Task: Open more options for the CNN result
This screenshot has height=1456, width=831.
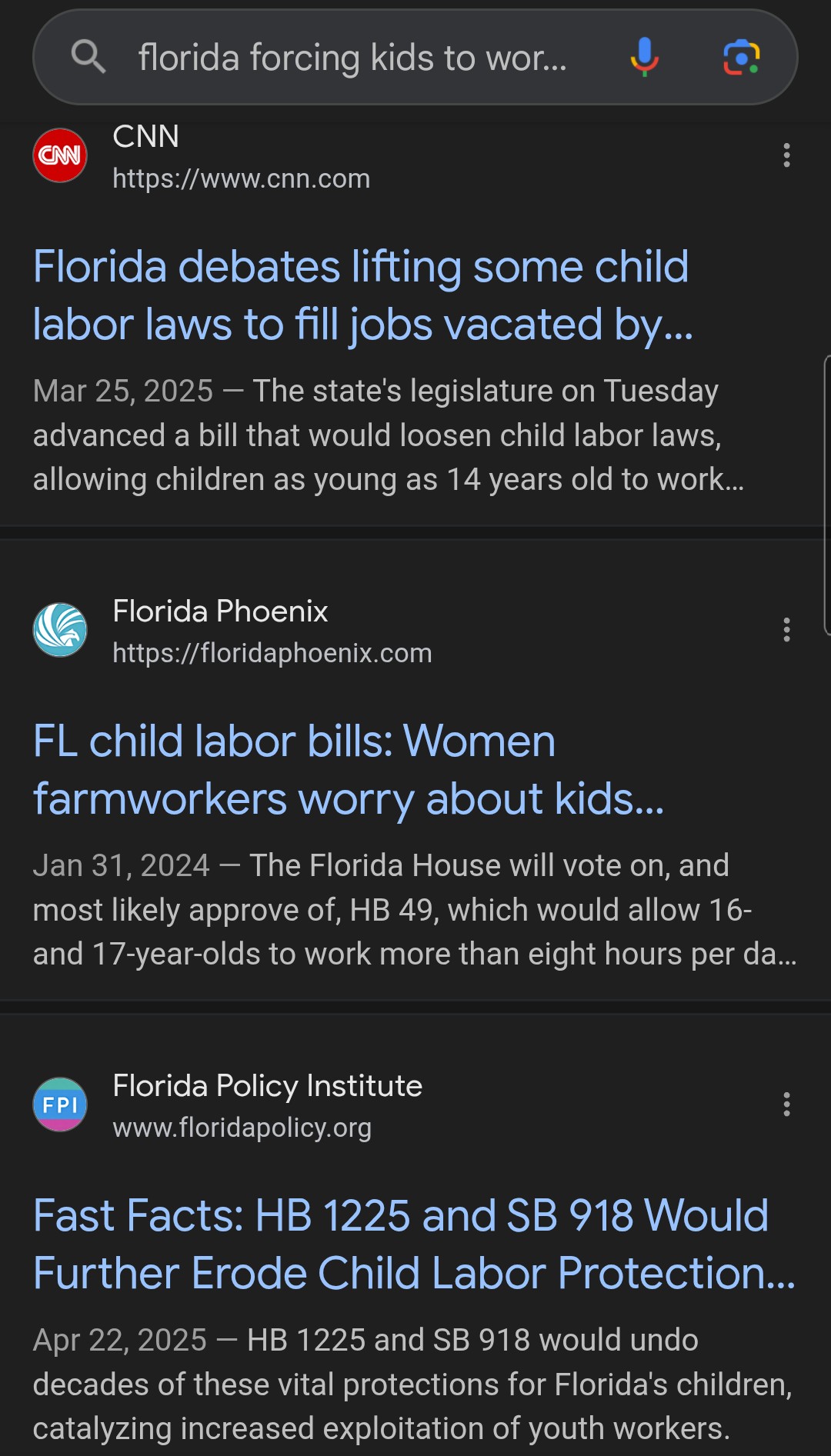Action: tap(786, 155)
